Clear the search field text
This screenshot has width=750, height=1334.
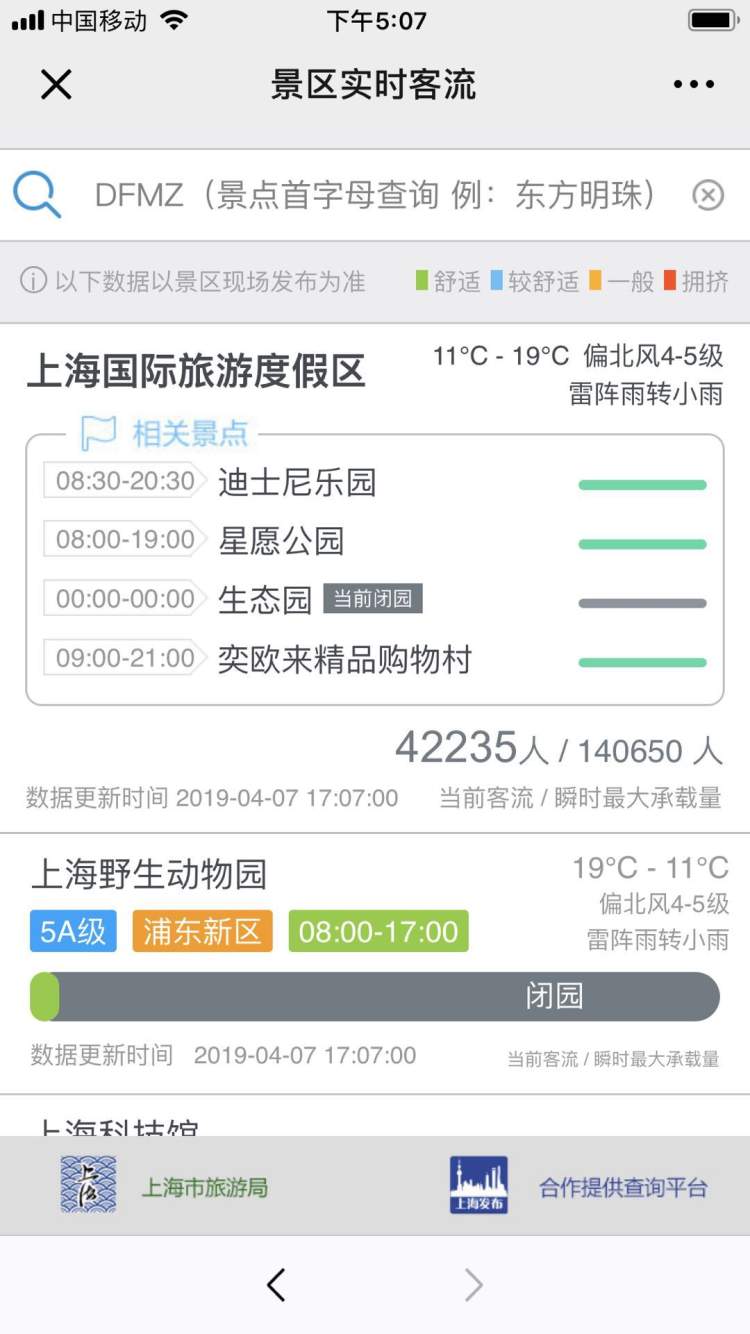[708, 195]
